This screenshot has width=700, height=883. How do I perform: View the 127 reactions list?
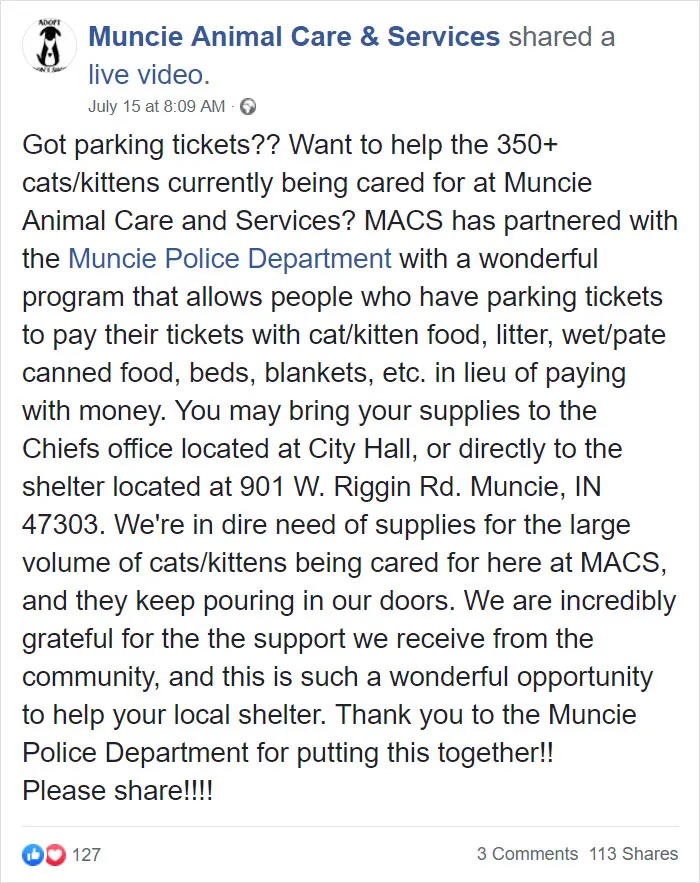(62, 854)
